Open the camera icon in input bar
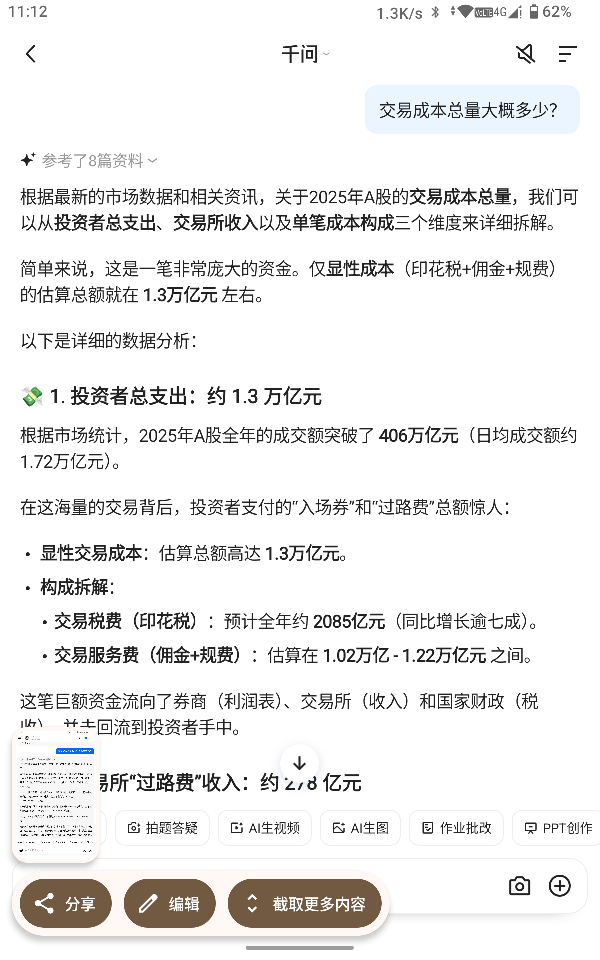The width and height of the screenshot is (600, 960). click(x=519, y=885)
